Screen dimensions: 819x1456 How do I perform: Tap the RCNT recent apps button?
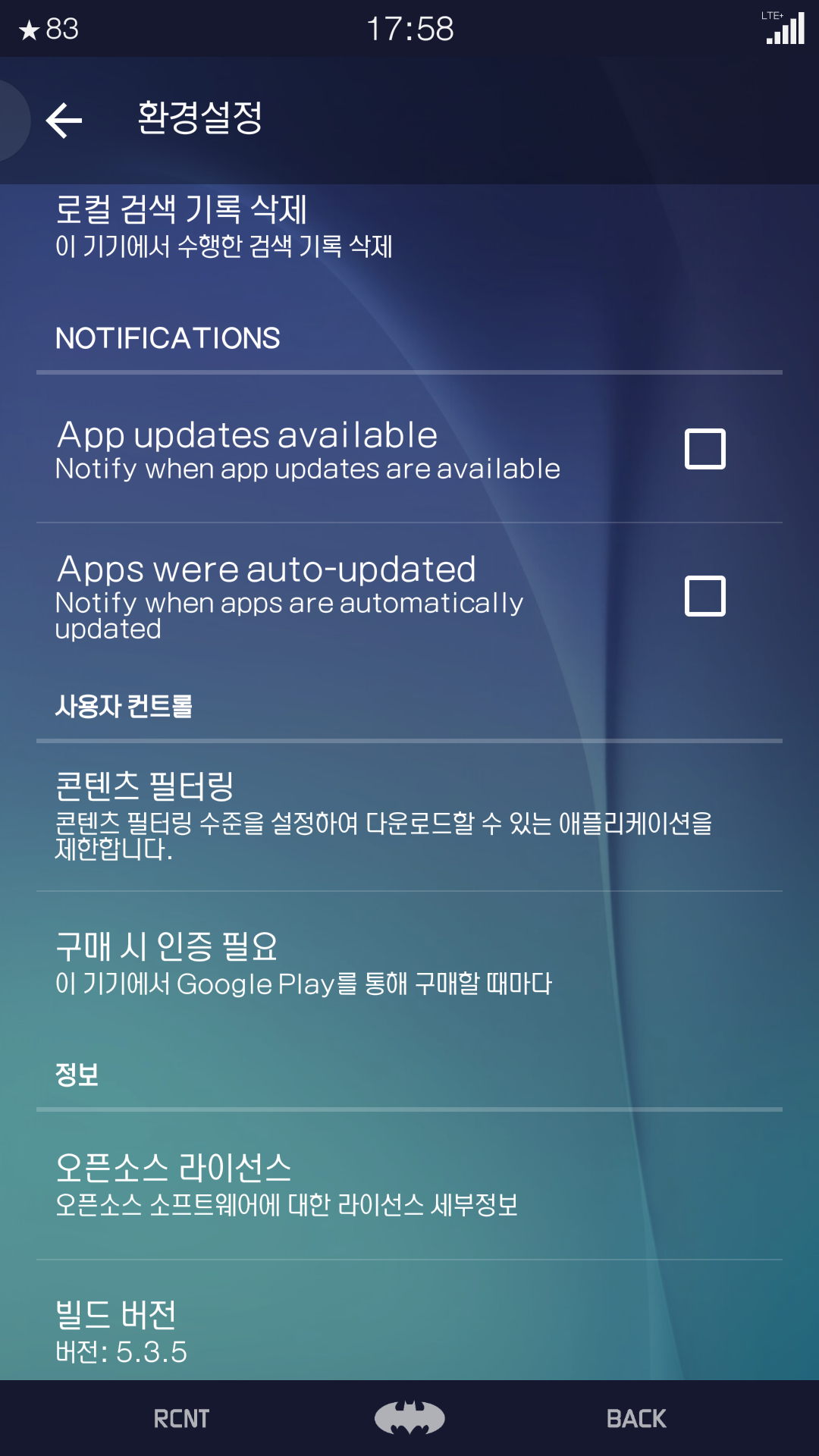pos(181,1419)
